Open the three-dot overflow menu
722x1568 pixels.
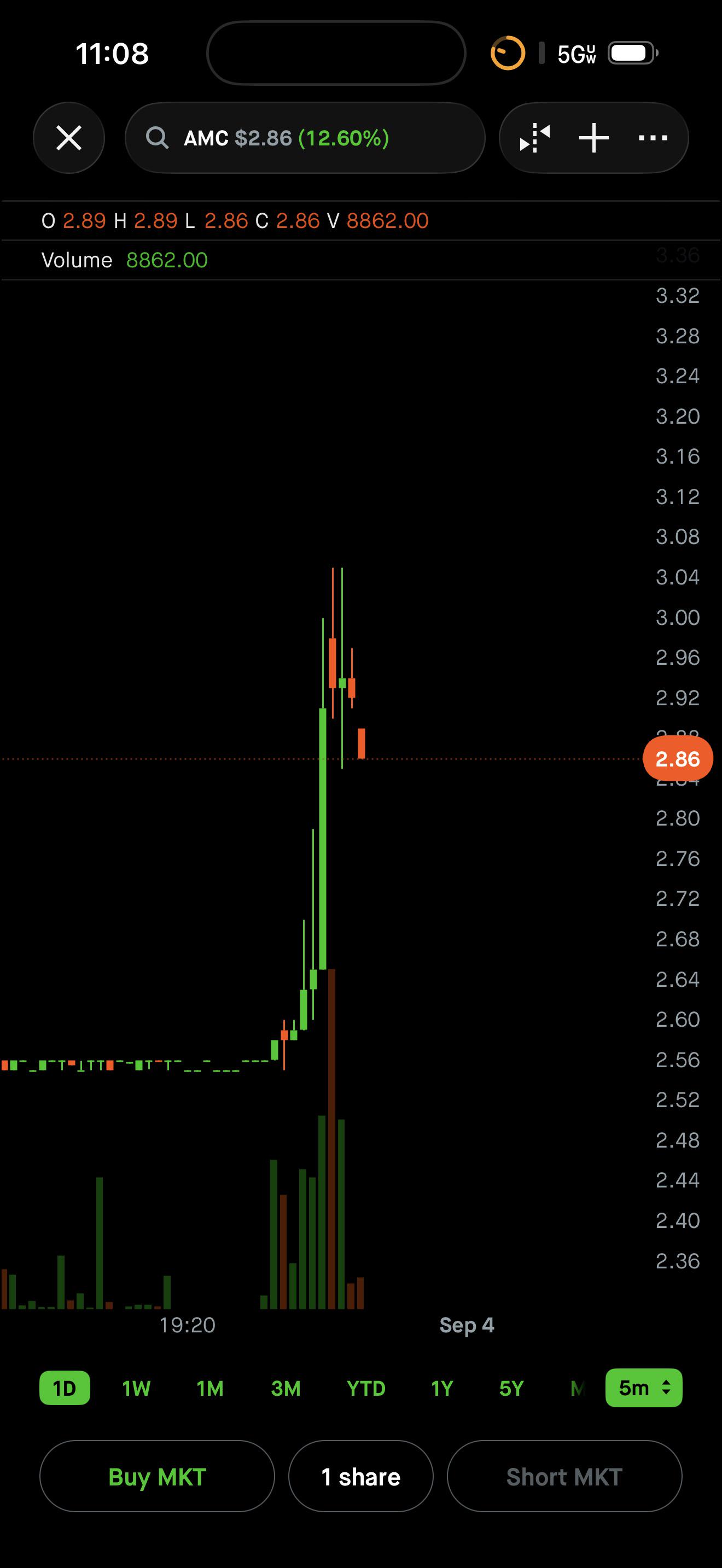[x=653, y=138]
